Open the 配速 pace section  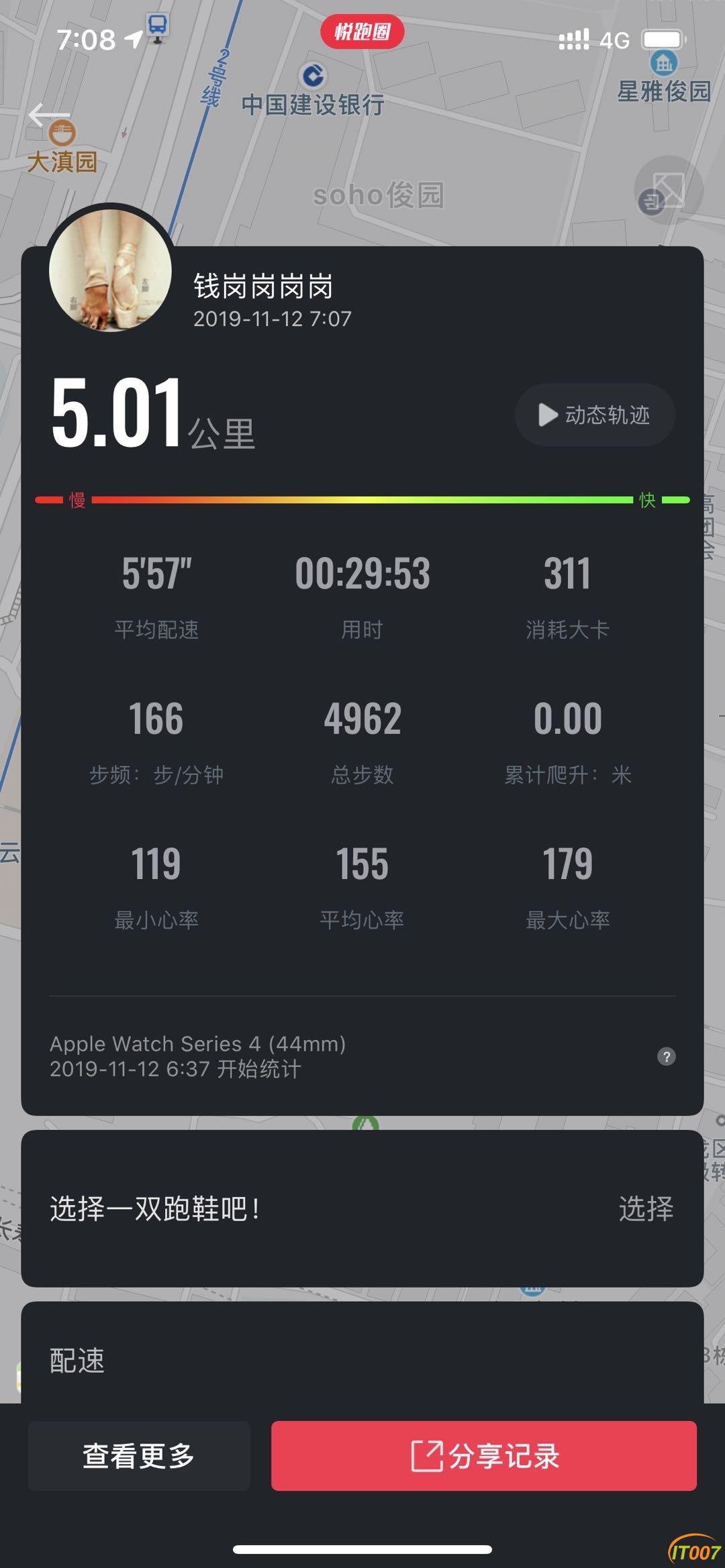coord(77,1360)
